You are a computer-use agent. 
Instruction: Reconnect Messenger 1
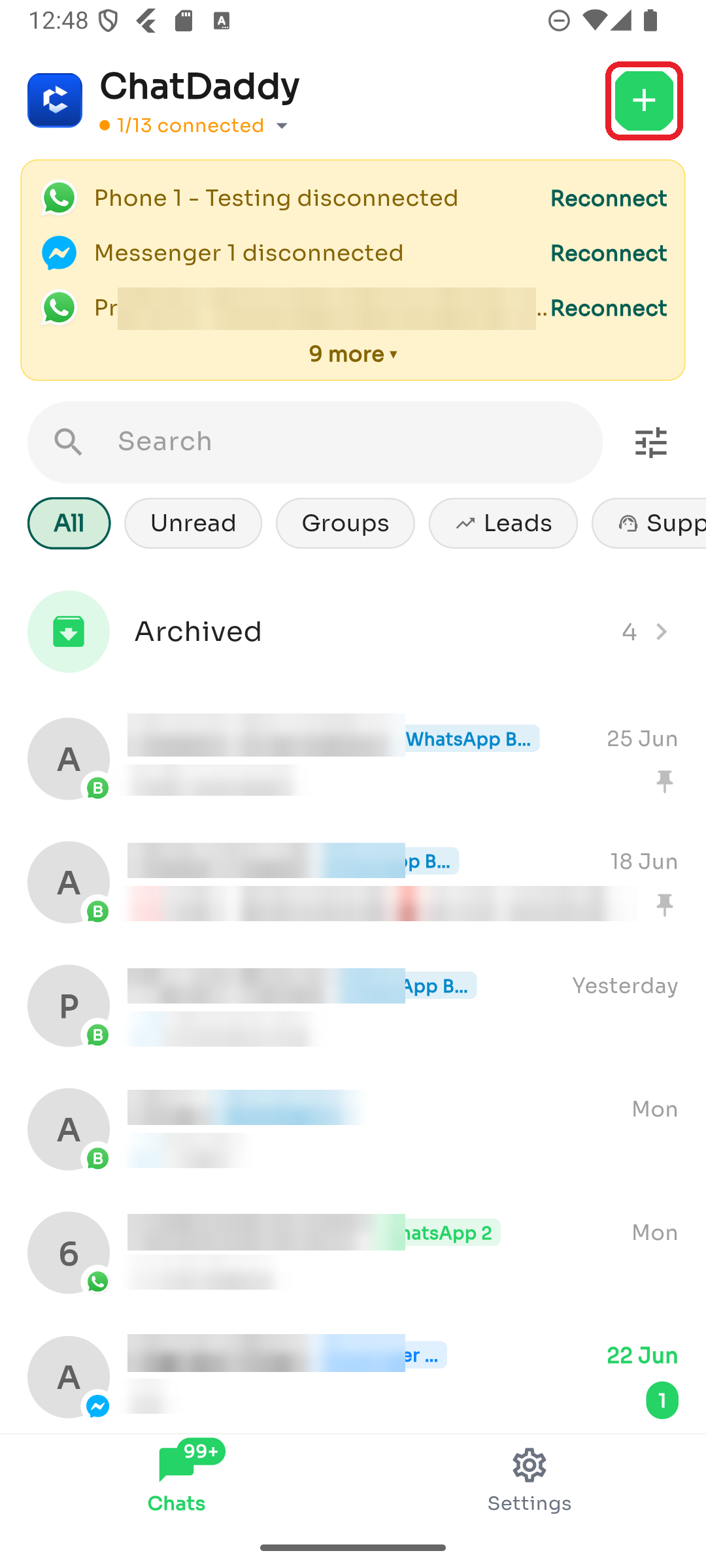point(608,253)
